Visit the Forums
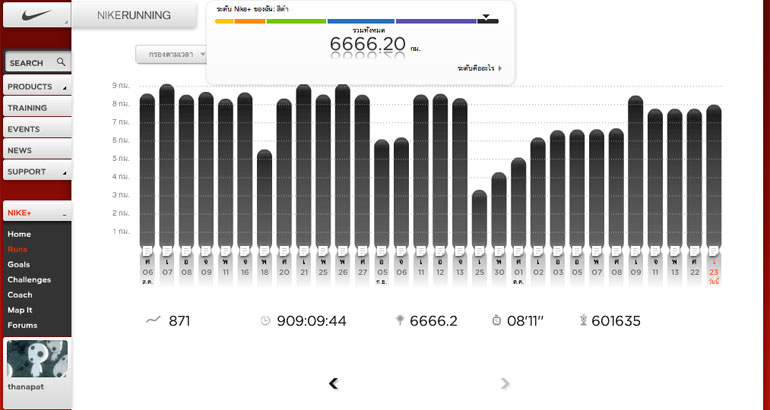This screenshot has height=410, width=770. coord(23,325)
